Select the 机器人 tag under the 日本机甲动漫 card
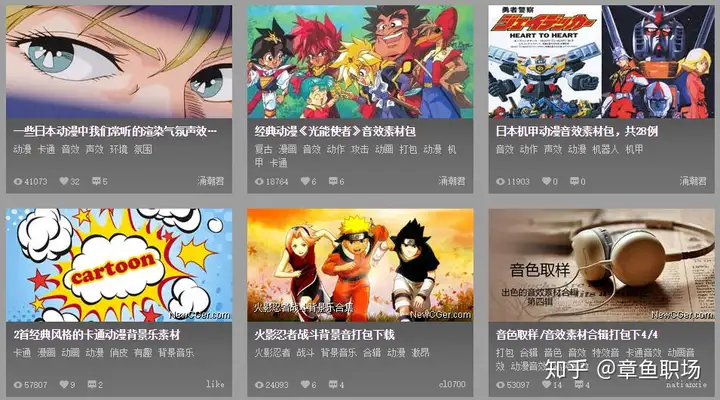This screenshot has width=720, height=400. [604, 149]
